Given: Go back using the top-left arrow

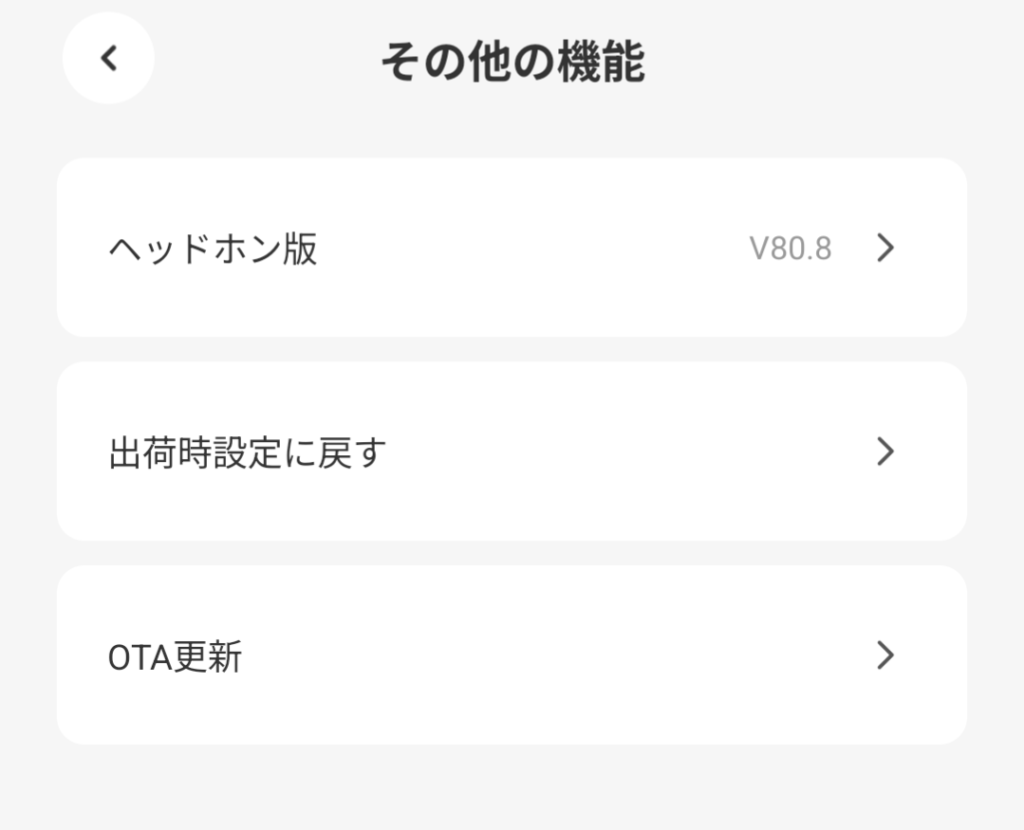Looking at the screenshot, I should 108,58.
